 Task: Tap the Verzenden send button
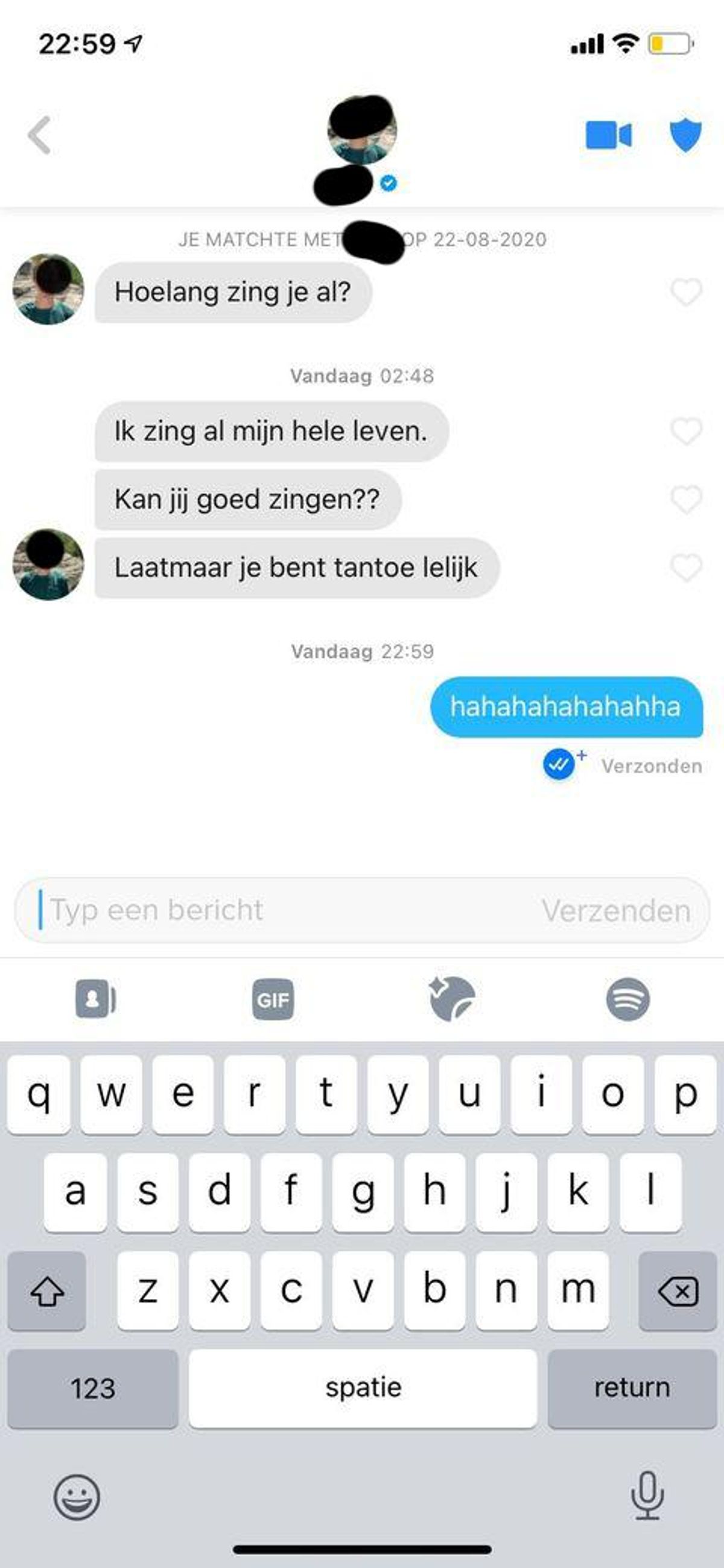pyautogui.click(x=616, y=911)
